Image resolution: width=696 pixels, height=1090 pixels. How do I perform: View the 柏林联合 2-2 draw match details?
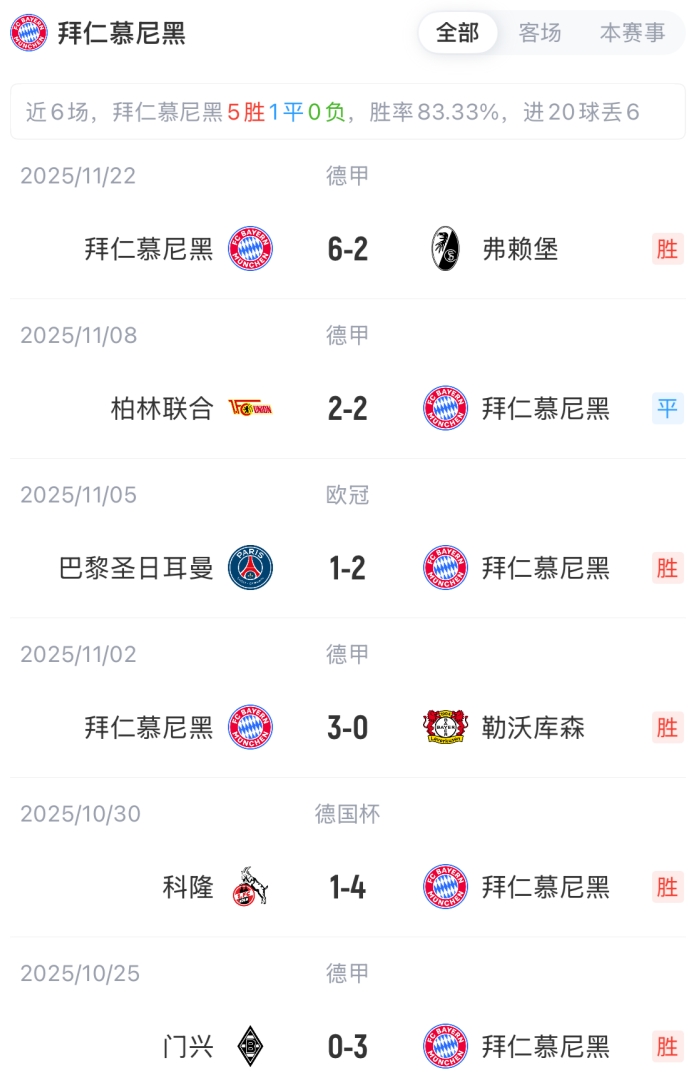[348, 408]
